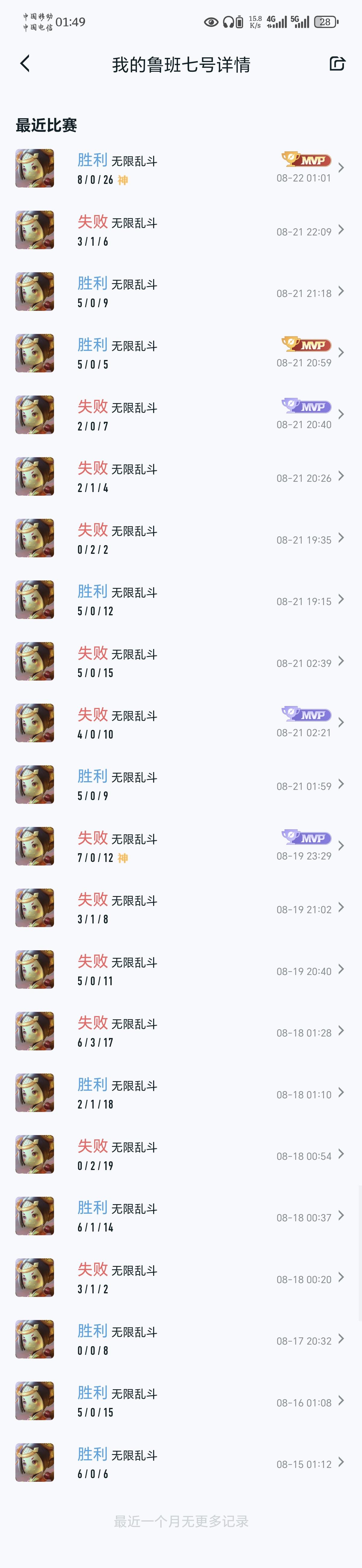362x1568 pixels.
Task: View the loss played at 08-21 22:09
Action: [x=181, y=230]
